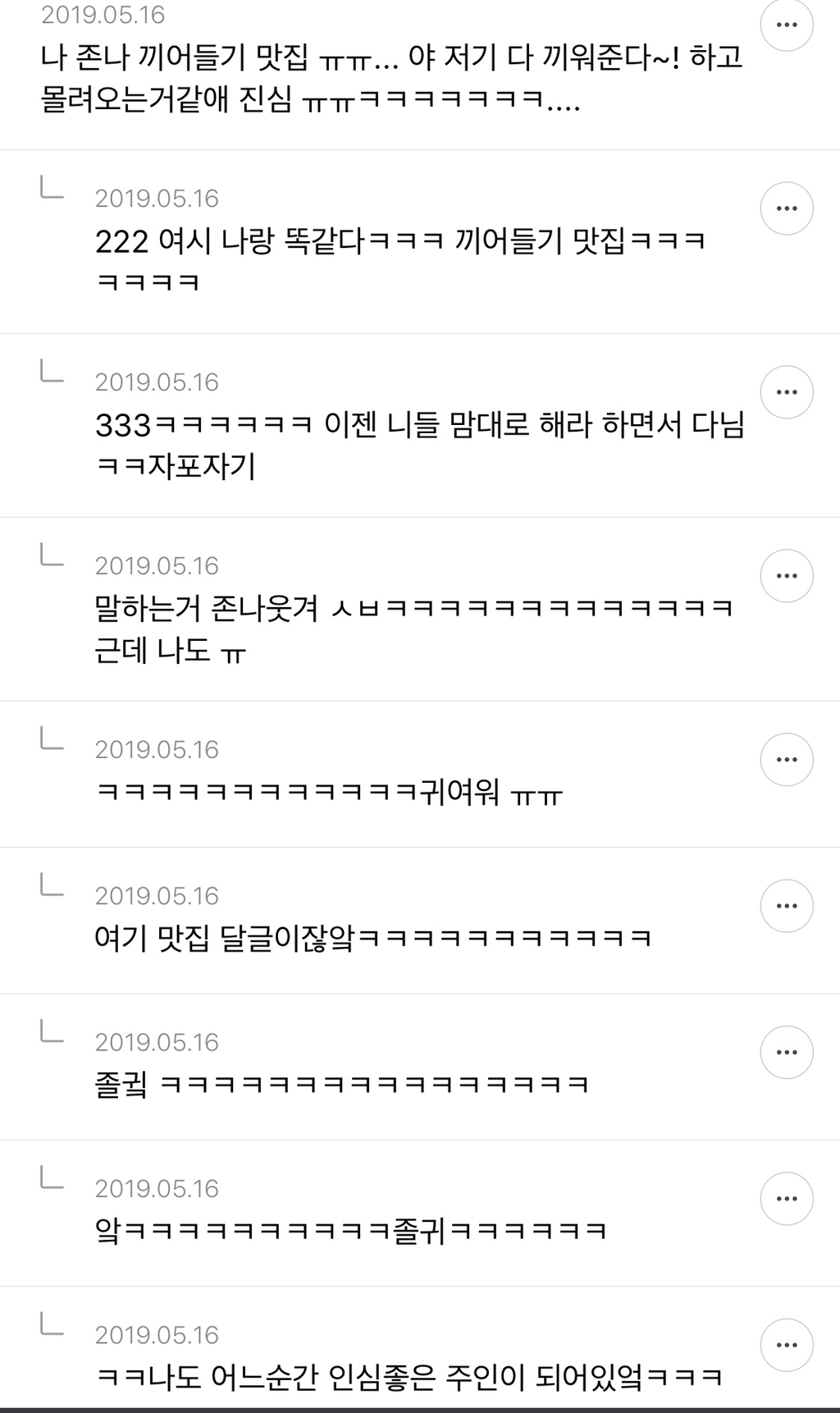Open more options for the '여기 맛집 달글이잖악' reply

[787, 906]
